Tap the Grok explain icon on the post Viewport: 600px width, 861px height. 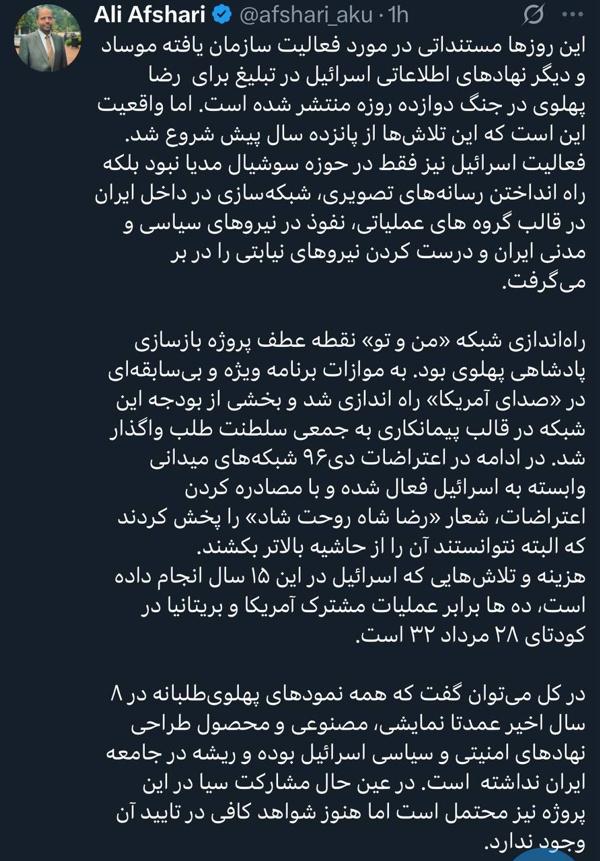click(533, 16)
